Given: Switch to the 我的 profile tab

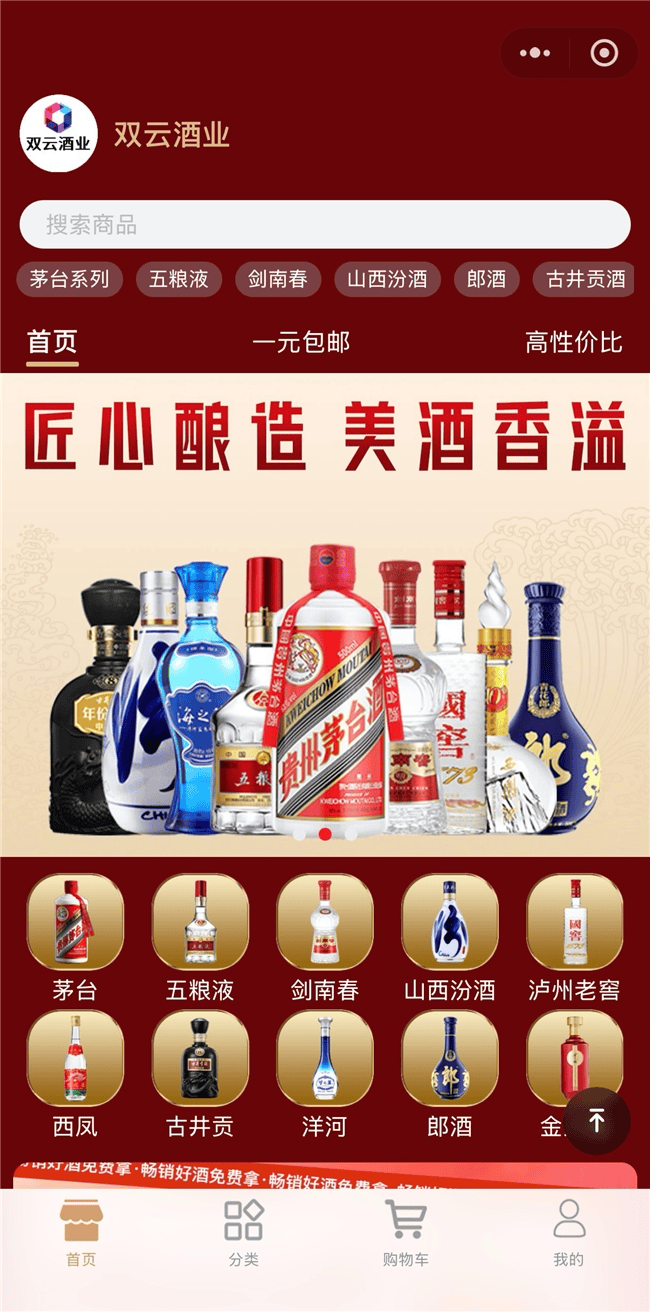Looking at the screenshot, I should click(568, 1234).
